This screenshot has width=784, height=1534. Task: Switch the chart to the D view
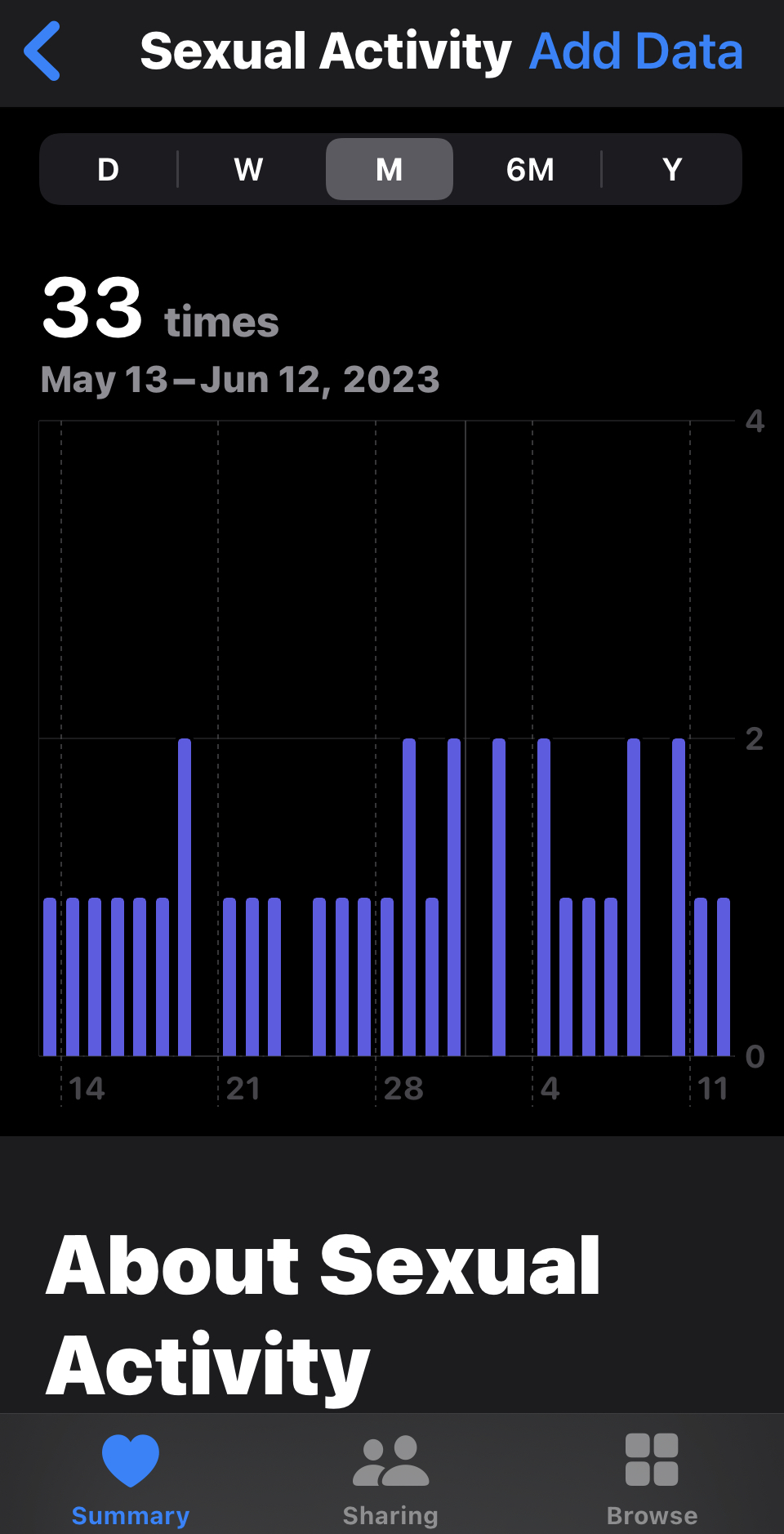[108, 169]
